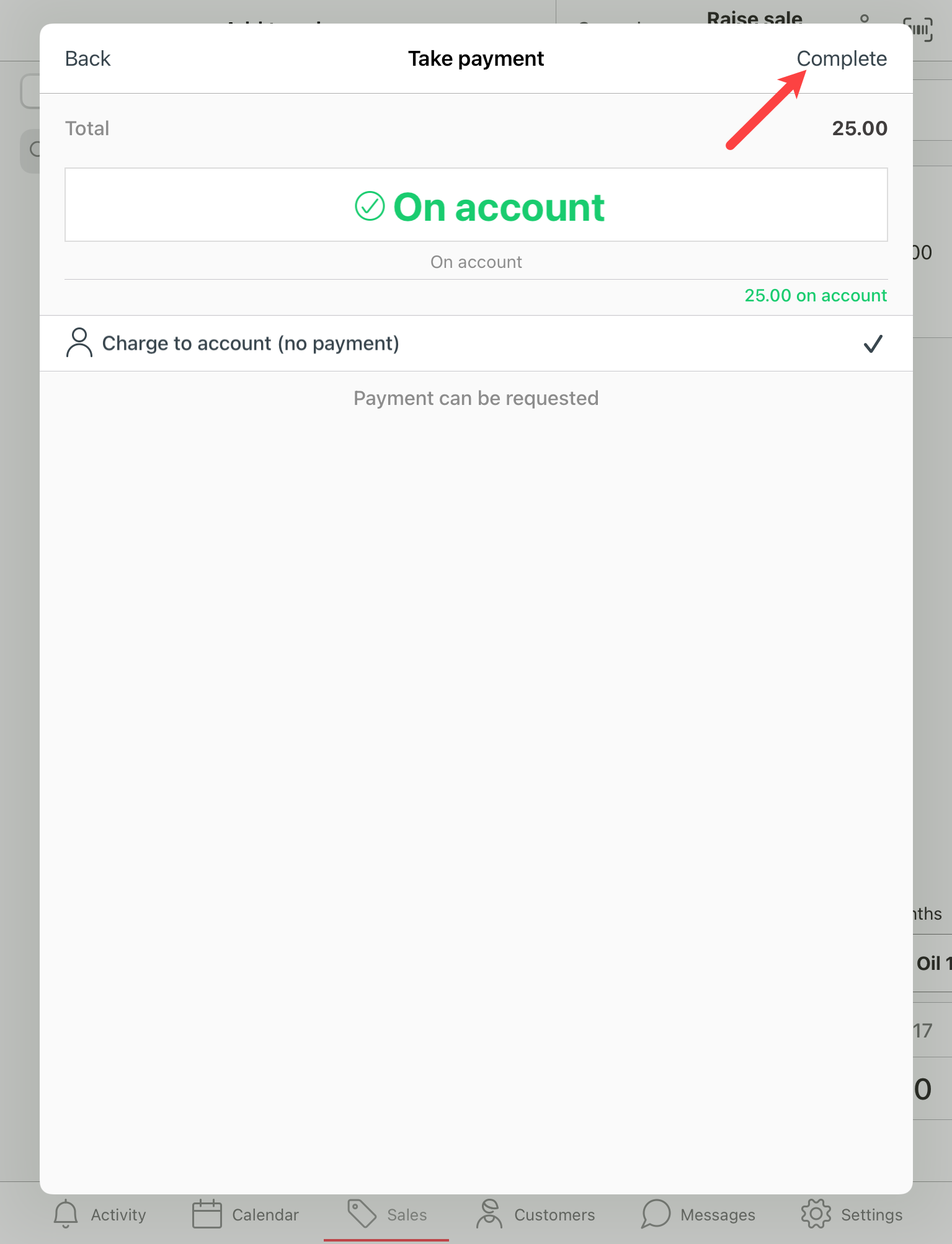Select Charge to account (no payment)

[x=251, y=344]
